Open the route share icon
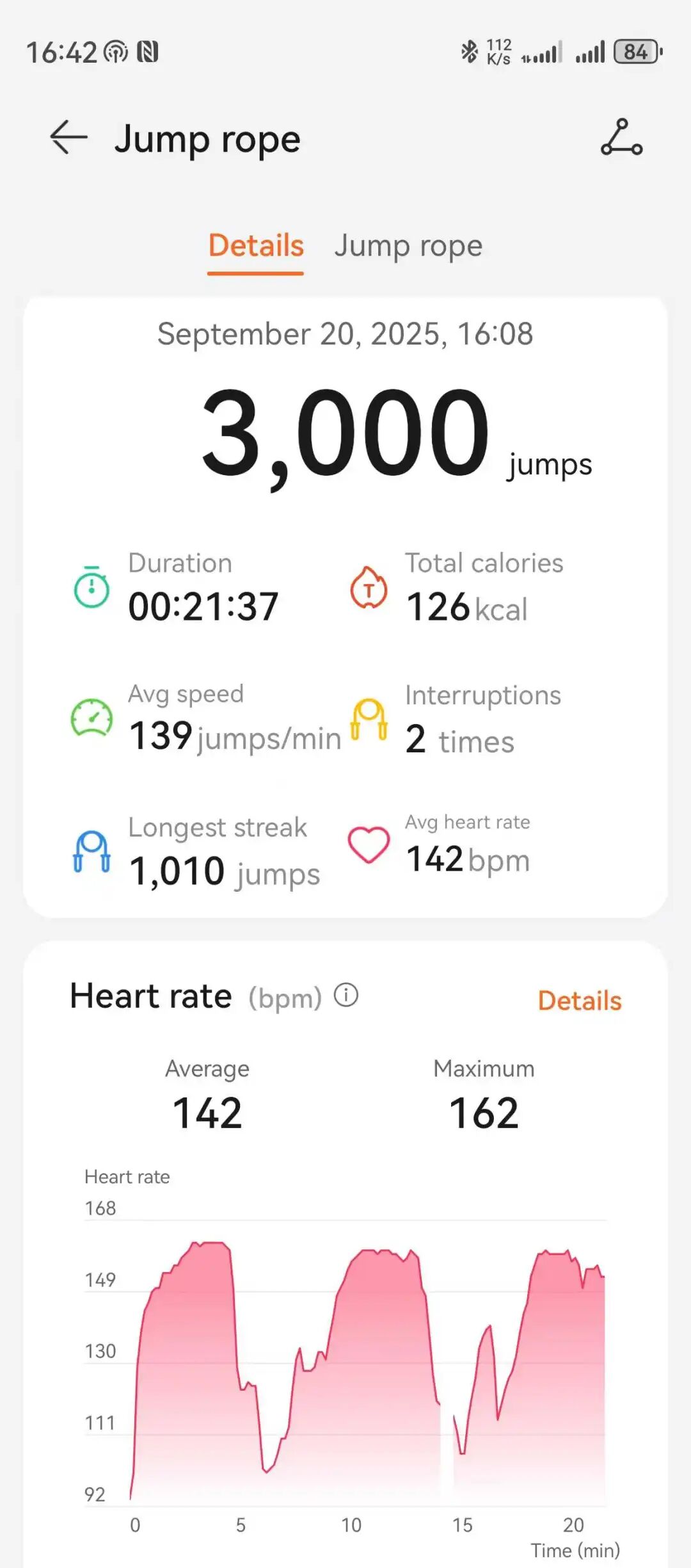Screen dimensions: 691x1568 [621, 137]
